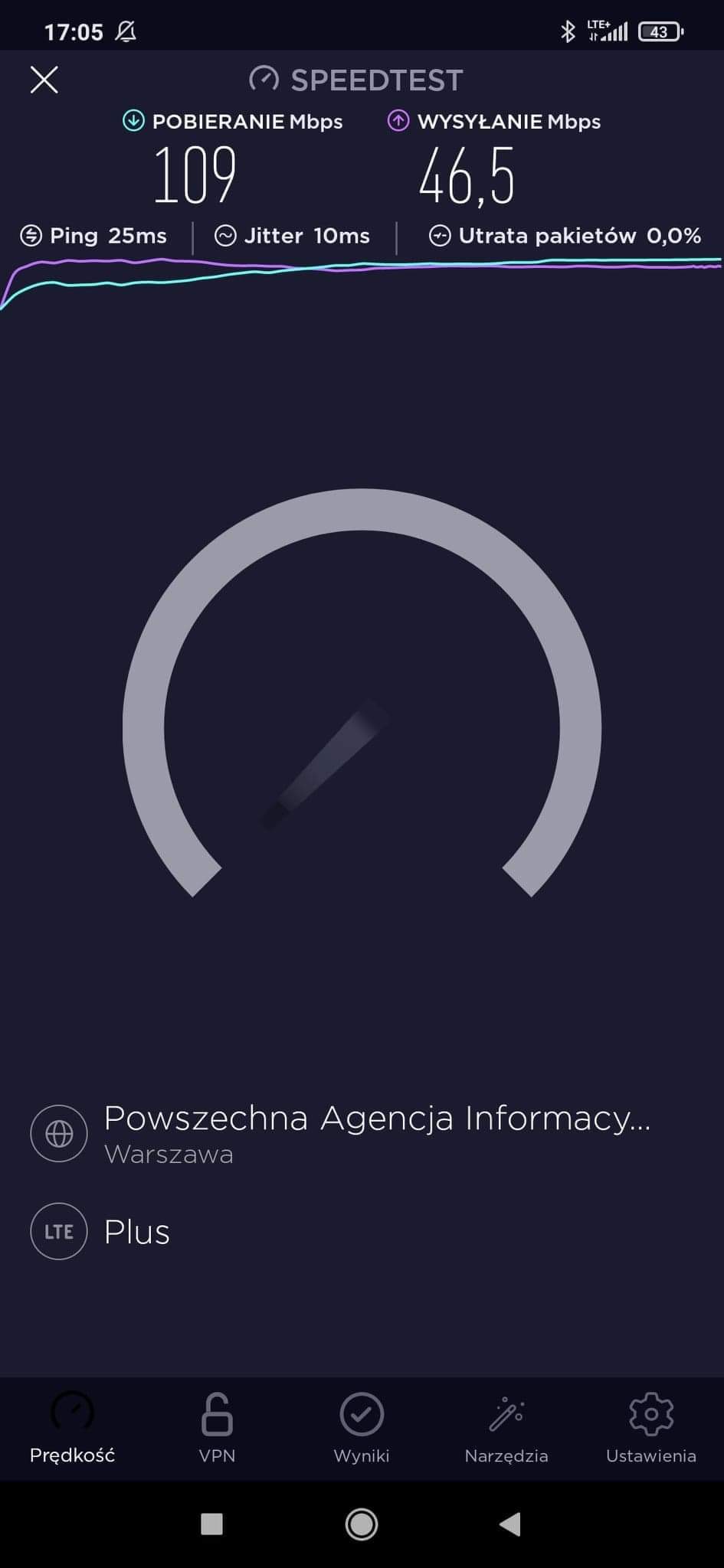Go back with system back button
This screenshot has width=724, height=1568.
point(510,1524)
